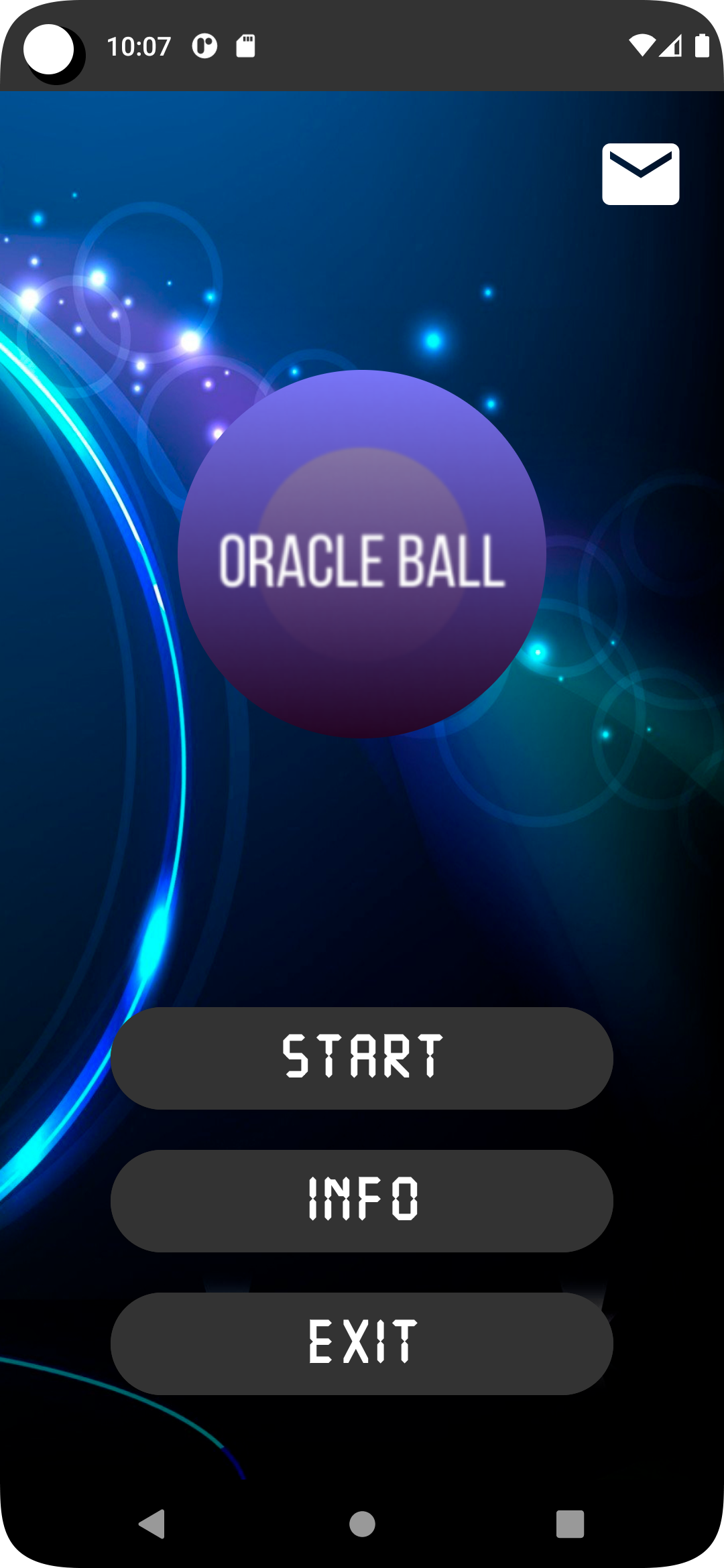Go to the home screen via navigation bar
Image resolution: width=724 pixels, height=1568 pixels.
(362, 1524)
